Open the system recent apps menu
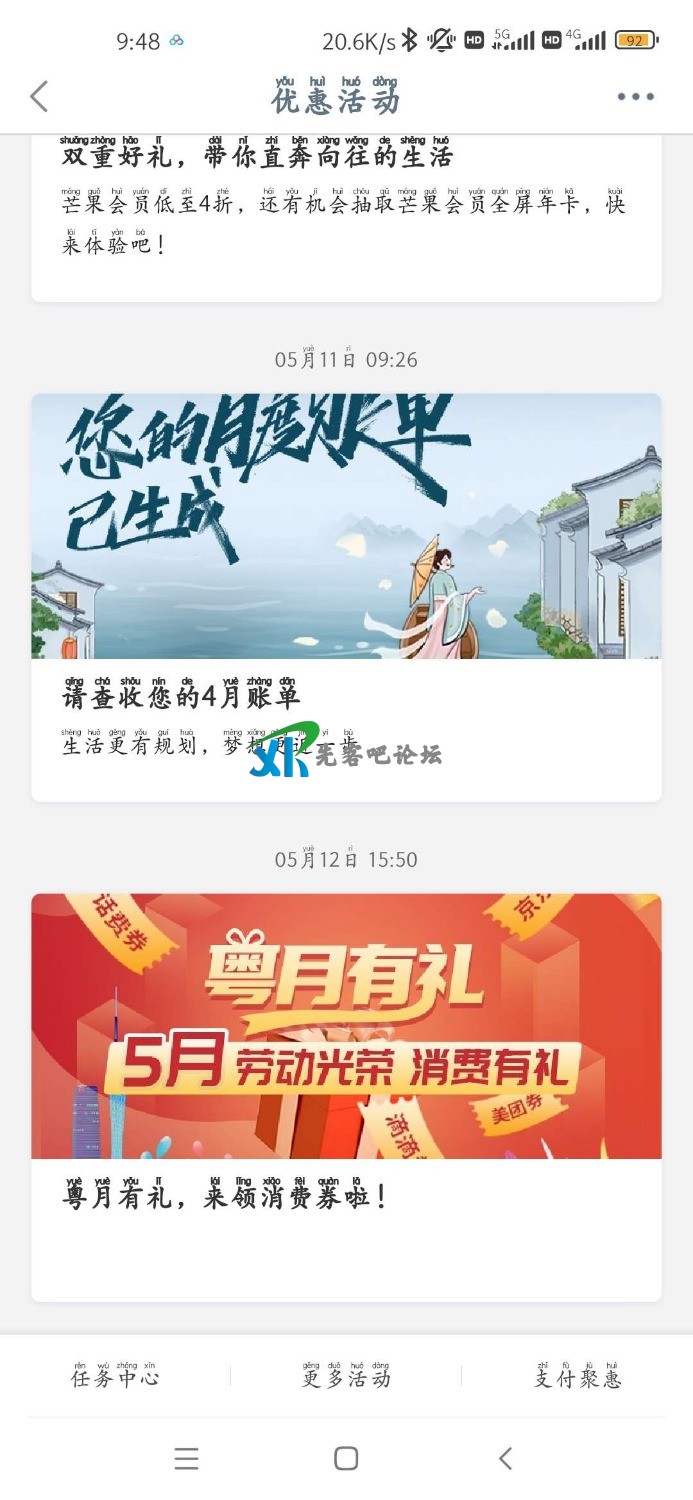 coord(186,1458)
